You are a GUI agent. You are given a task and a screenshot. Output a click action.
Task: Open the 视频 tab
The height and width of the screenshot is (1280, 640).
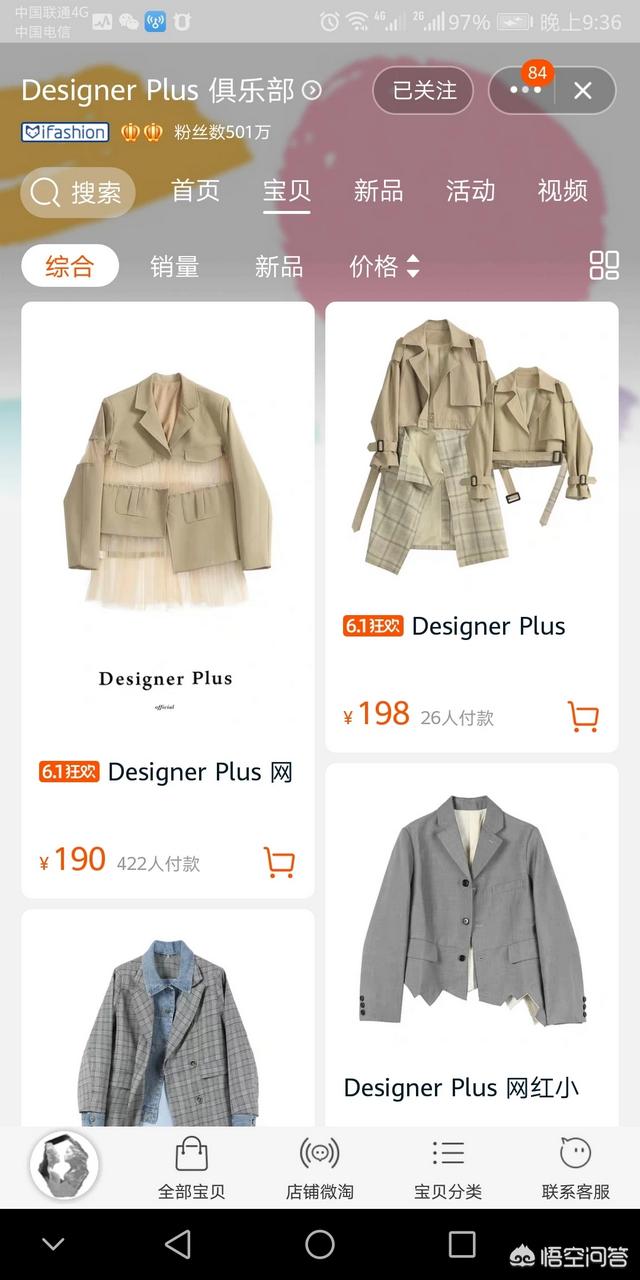[x=562, y=191]
